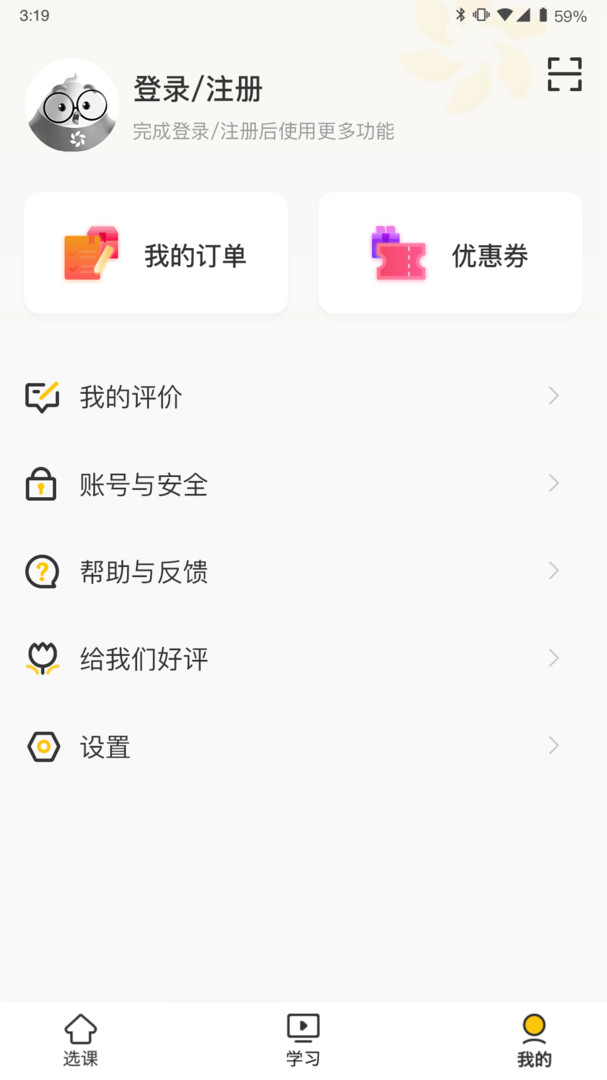Switch to the 选课 tab

pos(81,1040)
